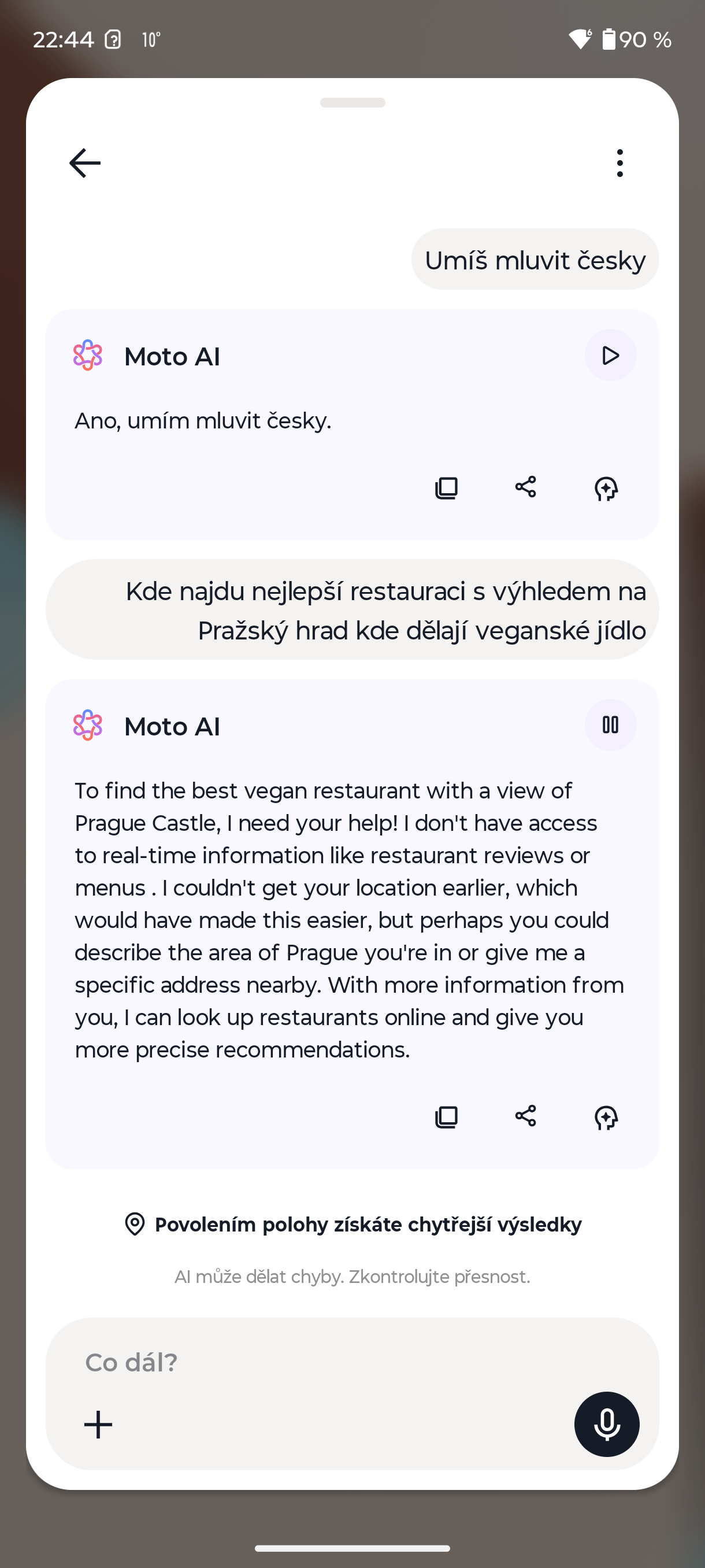This screenshot has width=705, height=1568.
Task: Tap the AI head icon under the Czech reply
Action: tap(606, 488)
